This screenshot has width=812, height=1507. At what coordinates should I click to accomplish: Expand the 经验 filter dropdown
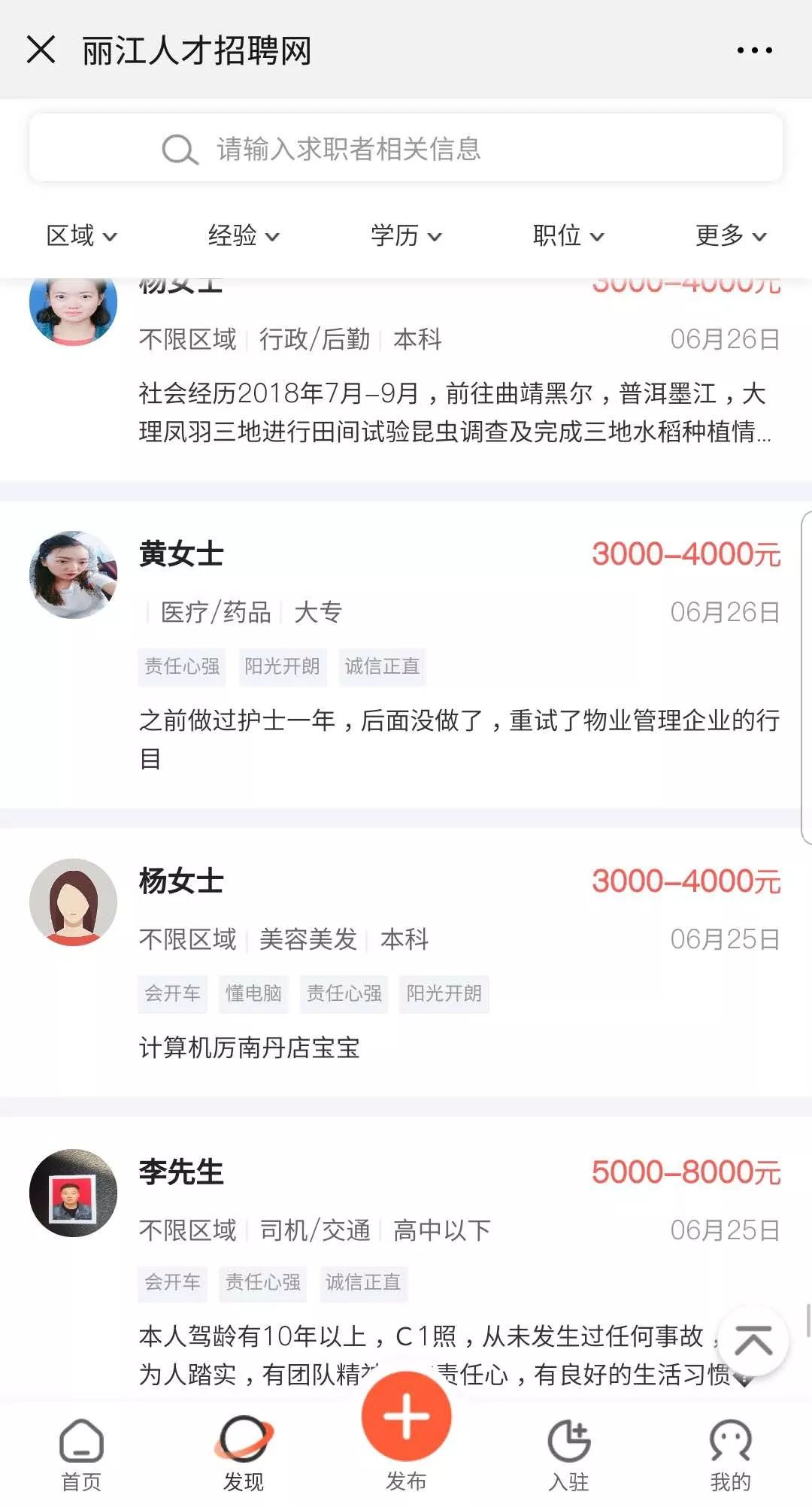click(244, 235)
